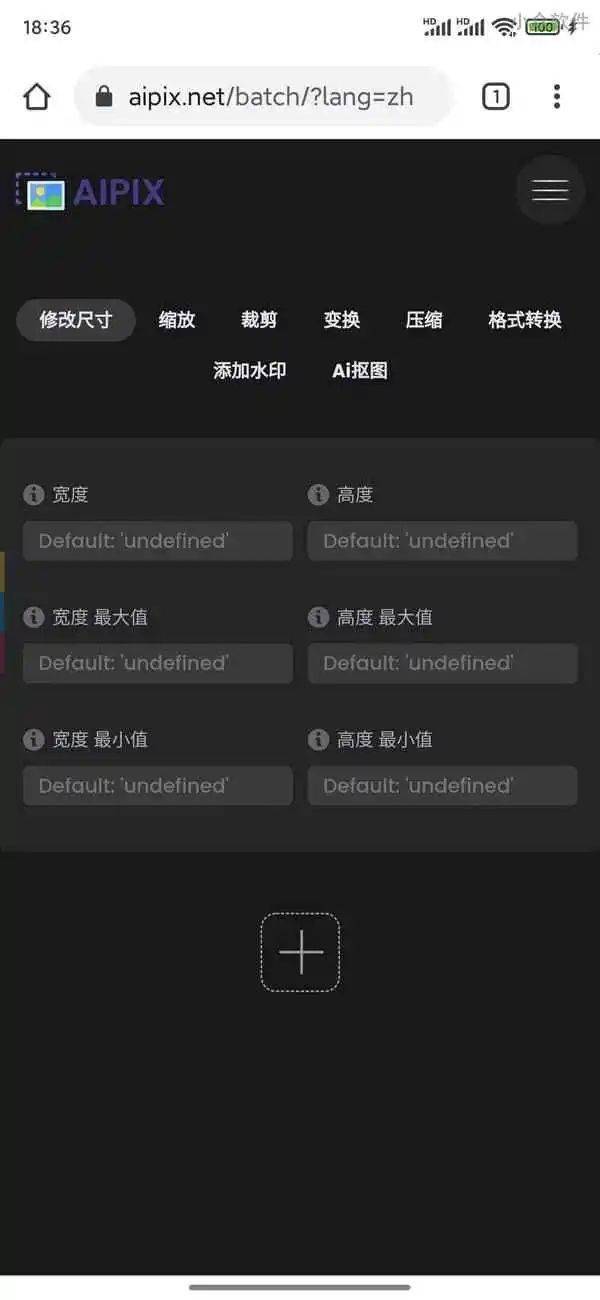Switch to the Ai抠图 tab
This screenshot has width=600, height=1300.
point(360,371)
